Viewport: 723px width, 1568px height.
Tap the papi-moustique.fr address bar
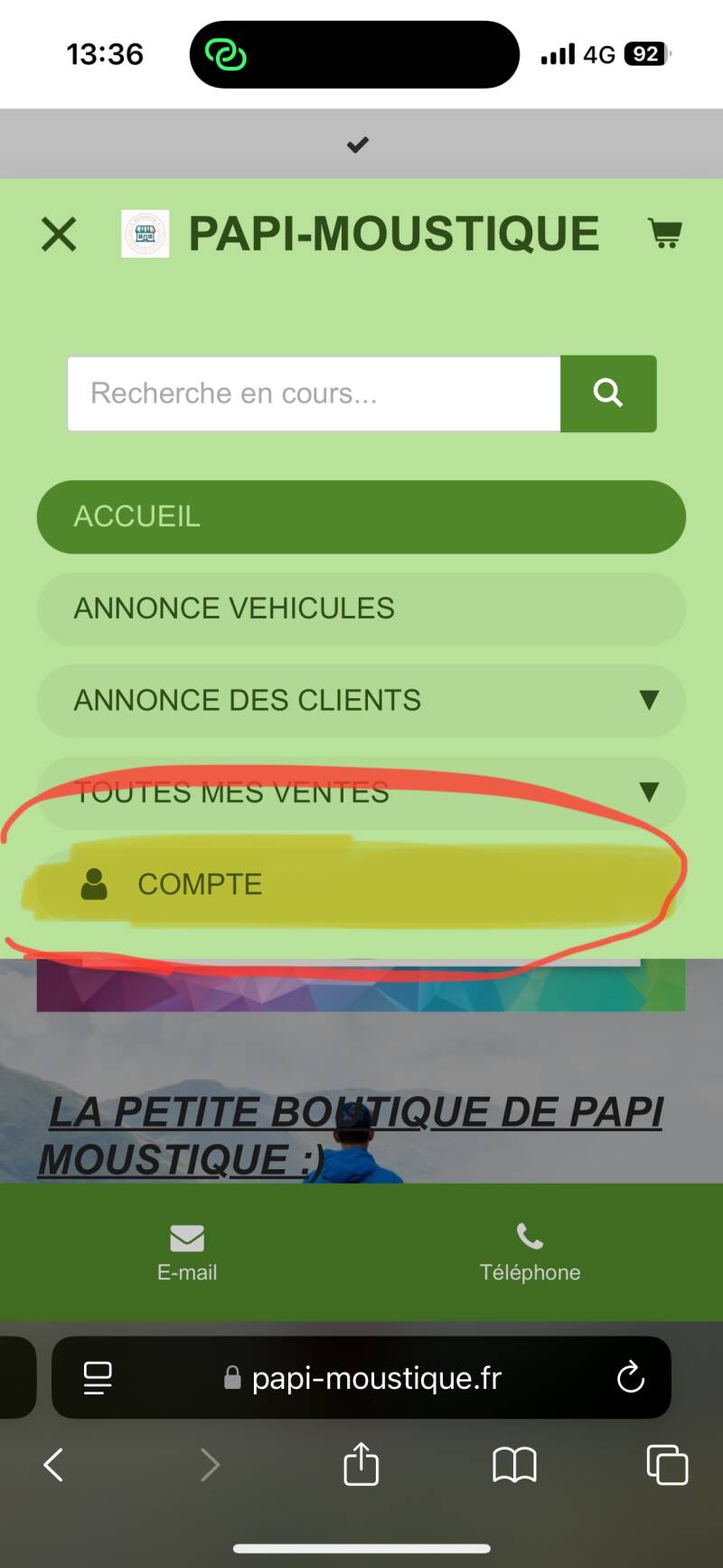[375, 1377]
